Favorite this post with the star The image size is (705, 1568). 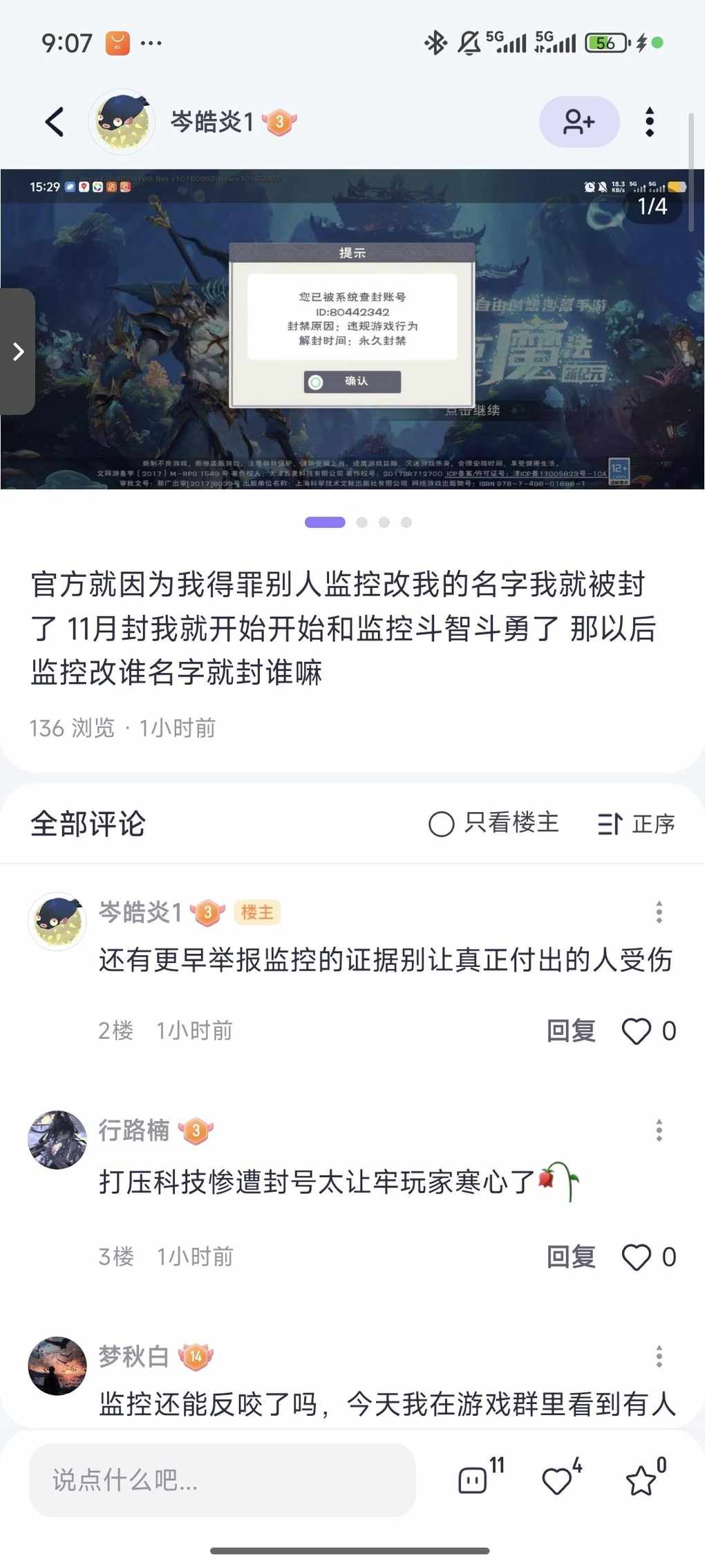[x=641, y=1479]
